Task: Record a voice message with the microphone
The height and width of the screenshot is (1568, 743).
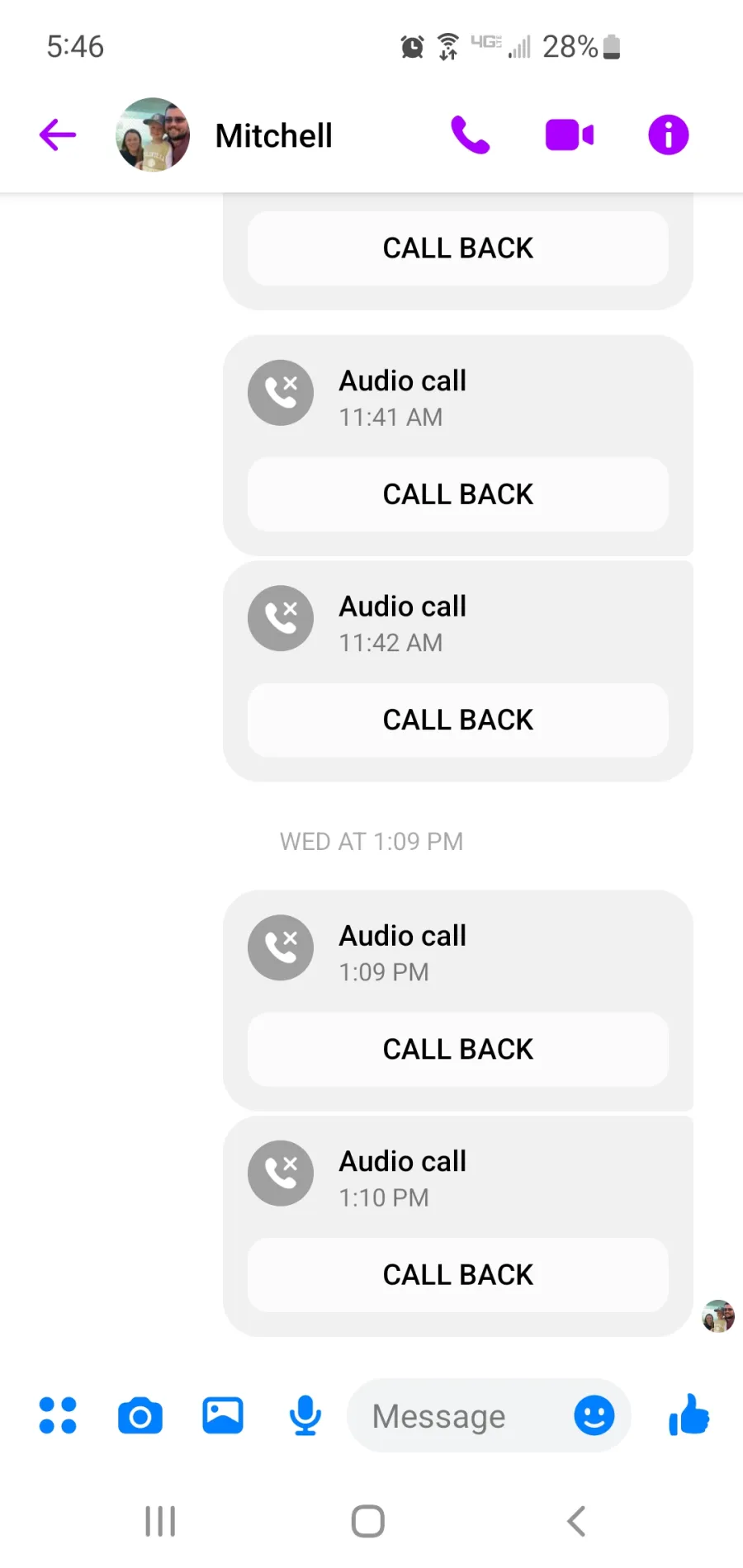Action: click(x=305, y=1415)
